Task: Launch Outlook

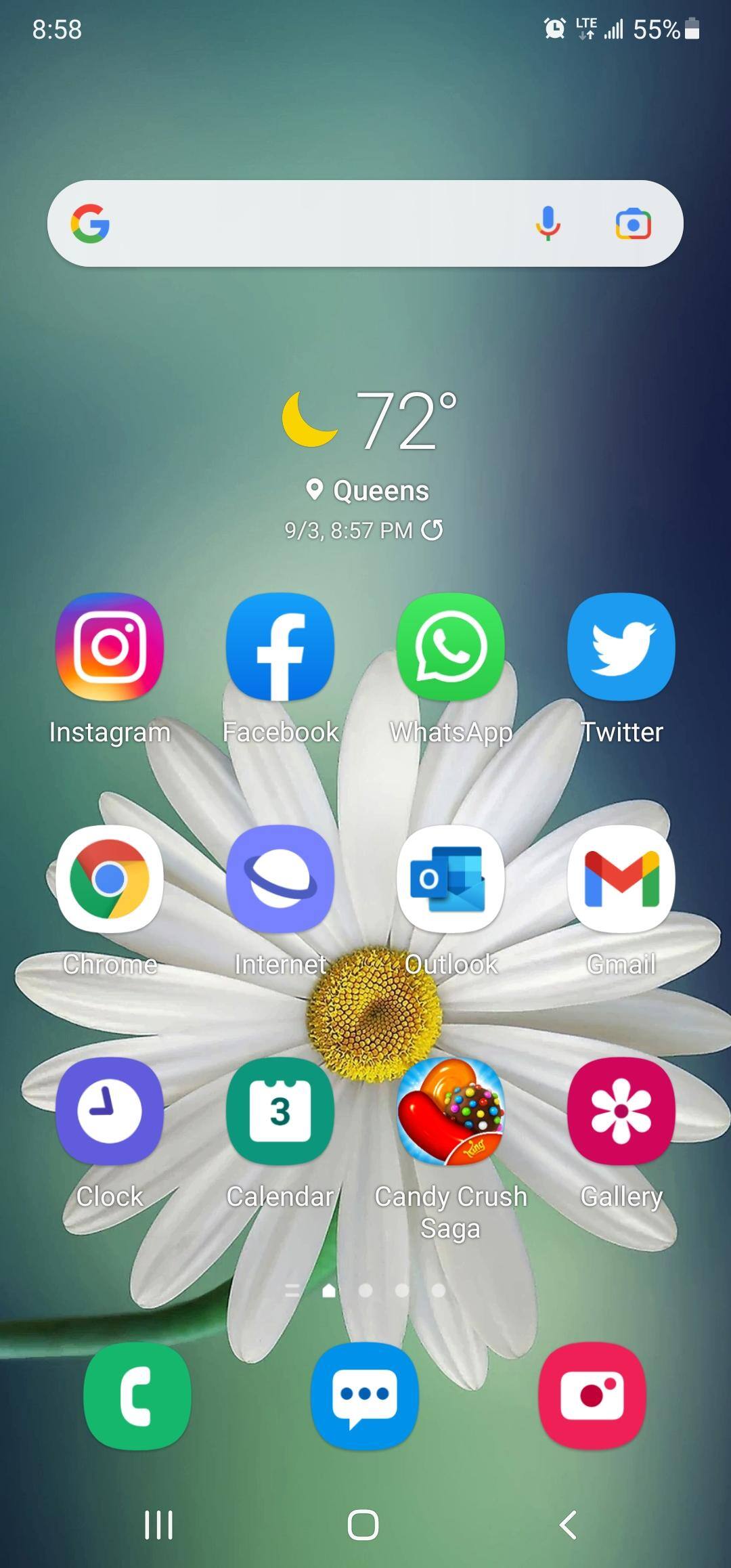Action: [x=451, y=879]
